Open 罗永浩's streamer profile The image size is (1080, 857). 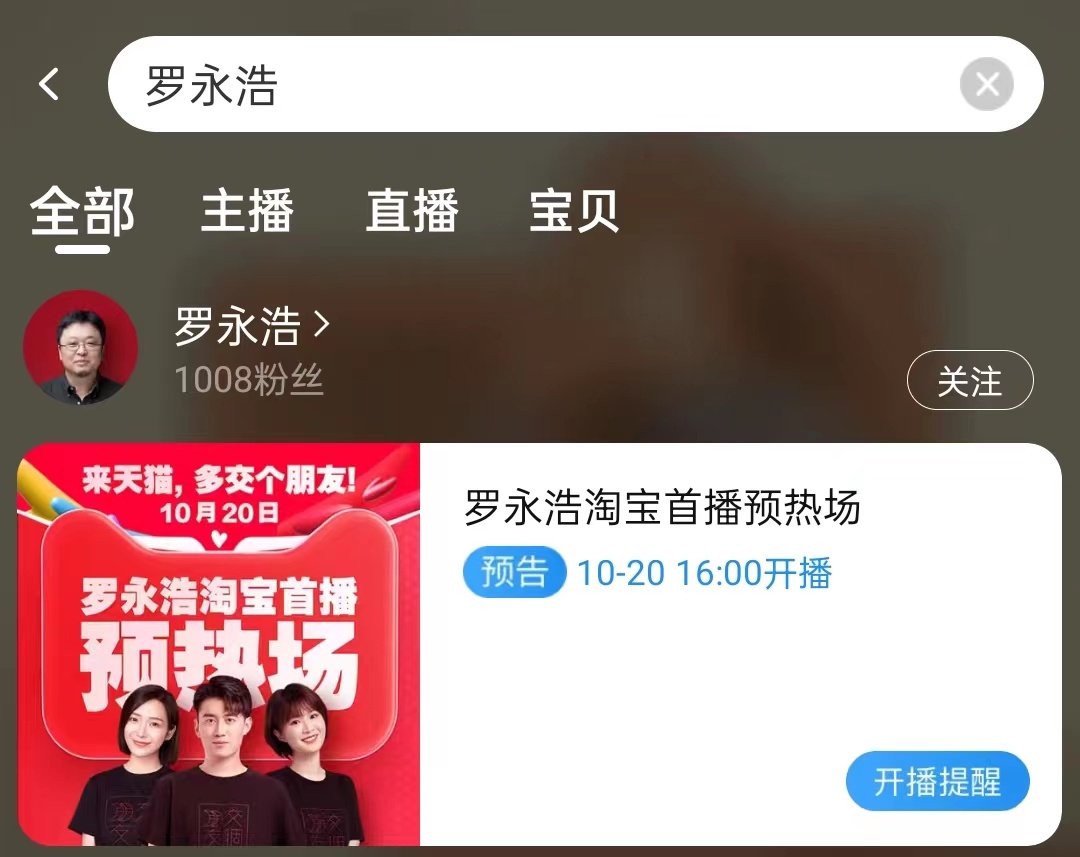coord(250,327)
